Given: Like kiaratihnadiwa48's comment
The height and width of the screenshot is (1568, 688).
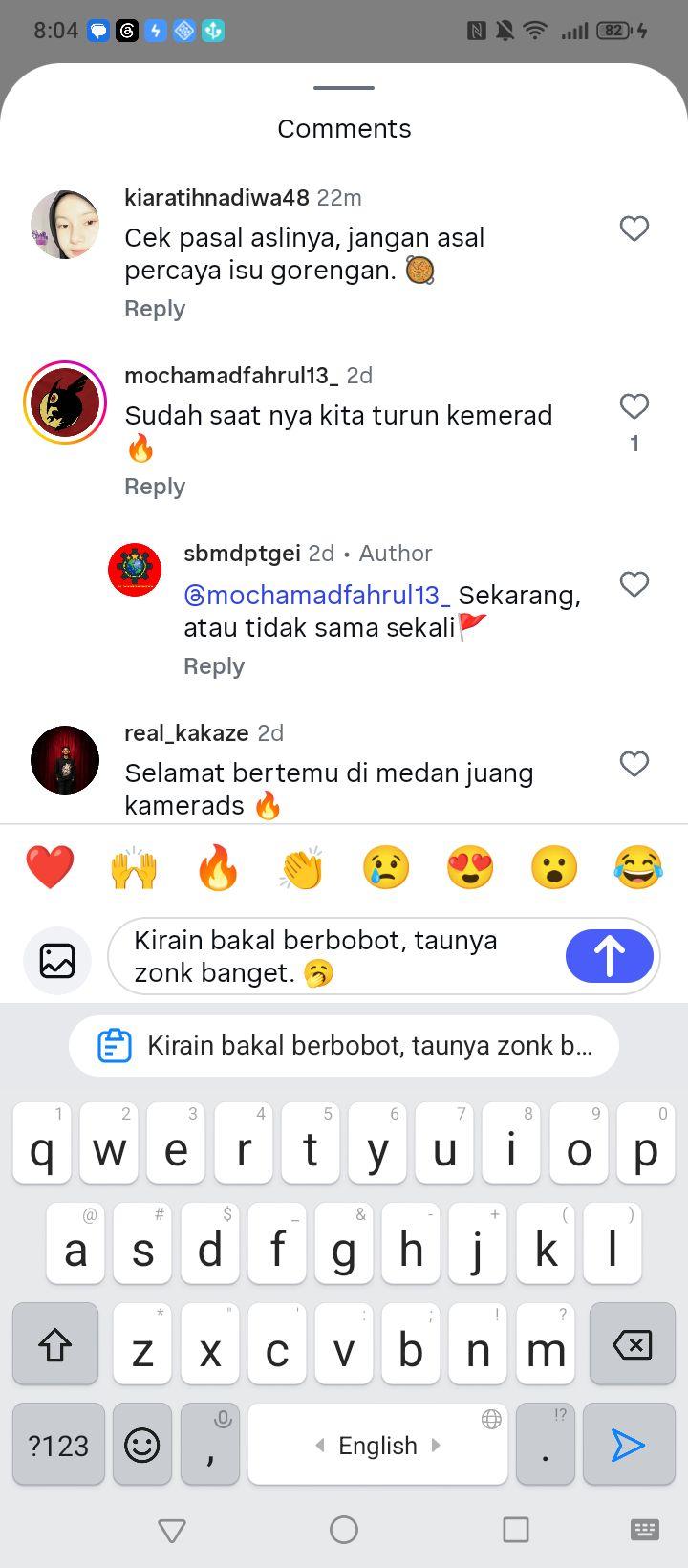Looking at the screenshot, I should tap(634, 229).
